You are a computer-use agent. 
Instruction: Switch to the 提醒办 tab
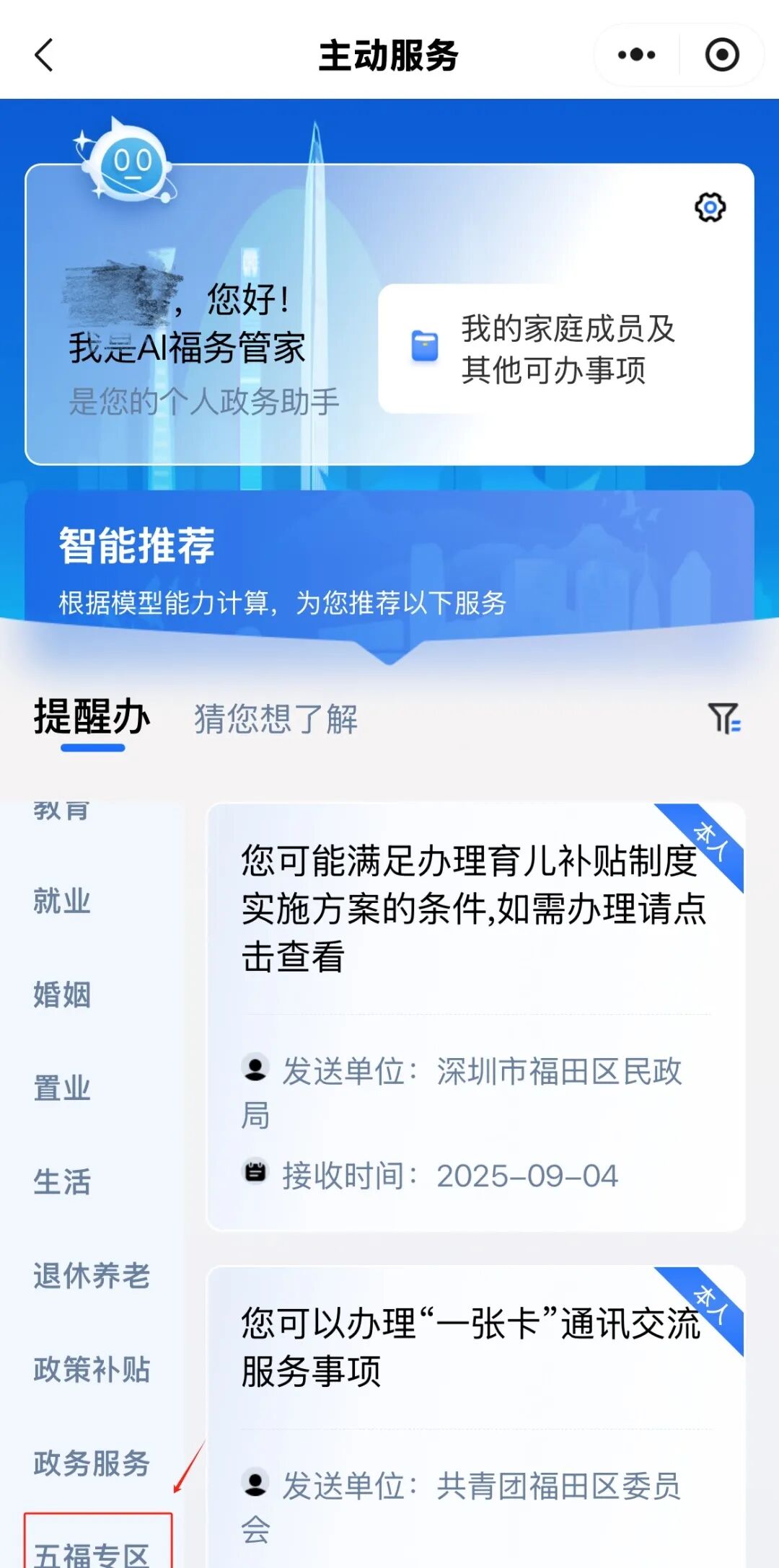[x=92, y=718]
